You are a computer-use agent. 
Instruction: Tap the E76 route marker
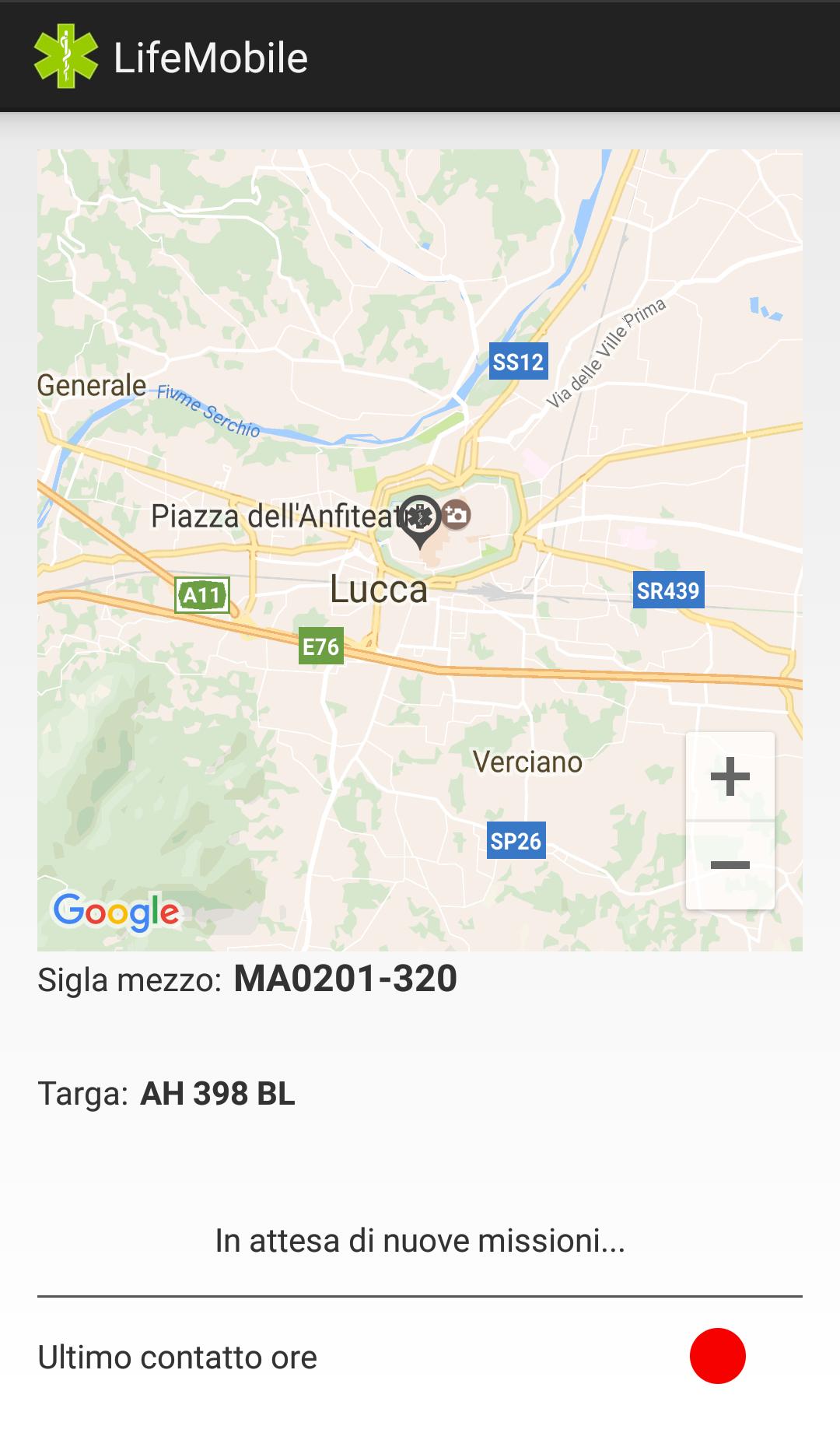pos(323,644)
